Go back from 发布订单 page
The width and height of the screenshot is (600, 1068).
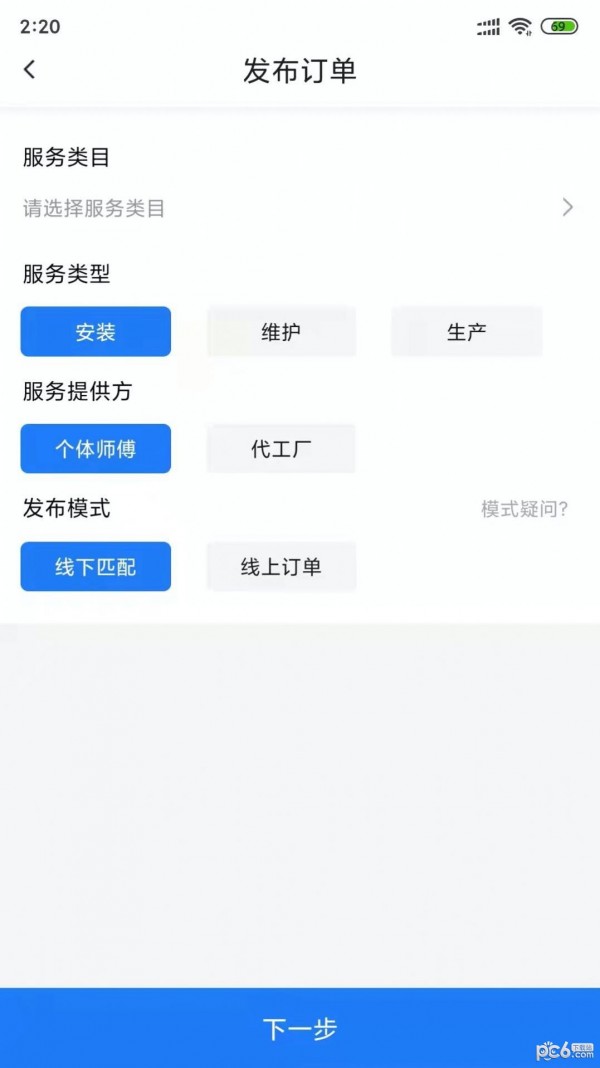pos(30,70)
